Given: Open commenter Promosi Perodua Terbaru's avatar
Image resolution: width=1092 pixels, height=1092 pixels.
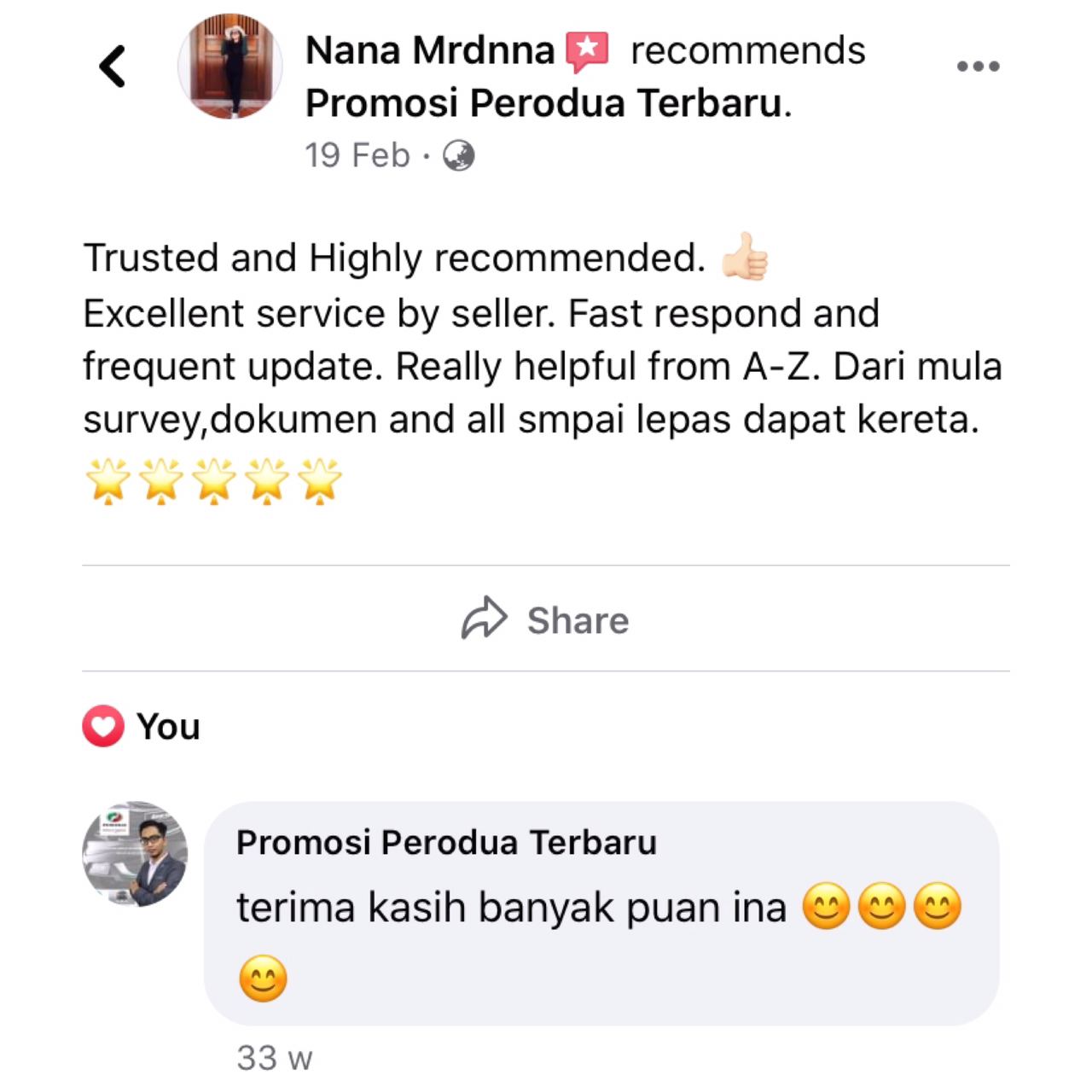Looking at the screenshot, I should pos(135,854).
